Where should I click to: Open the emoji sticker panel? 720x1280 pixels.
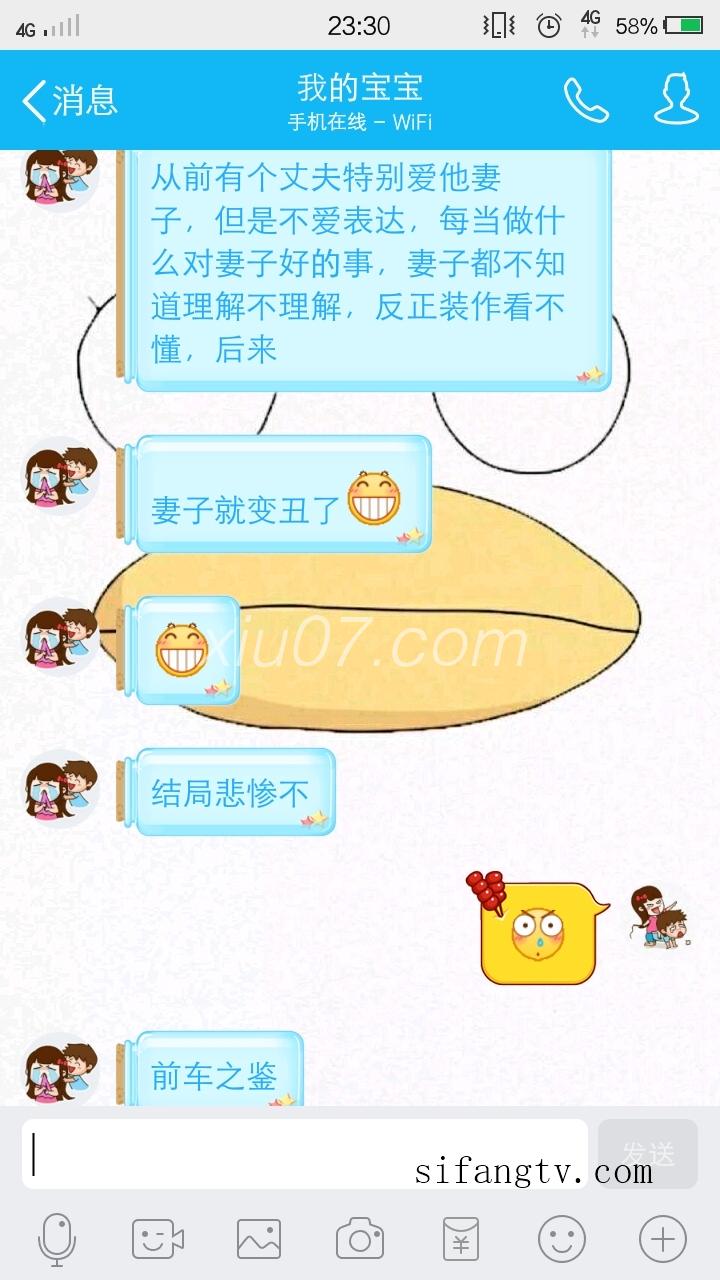coord(562,1240)
